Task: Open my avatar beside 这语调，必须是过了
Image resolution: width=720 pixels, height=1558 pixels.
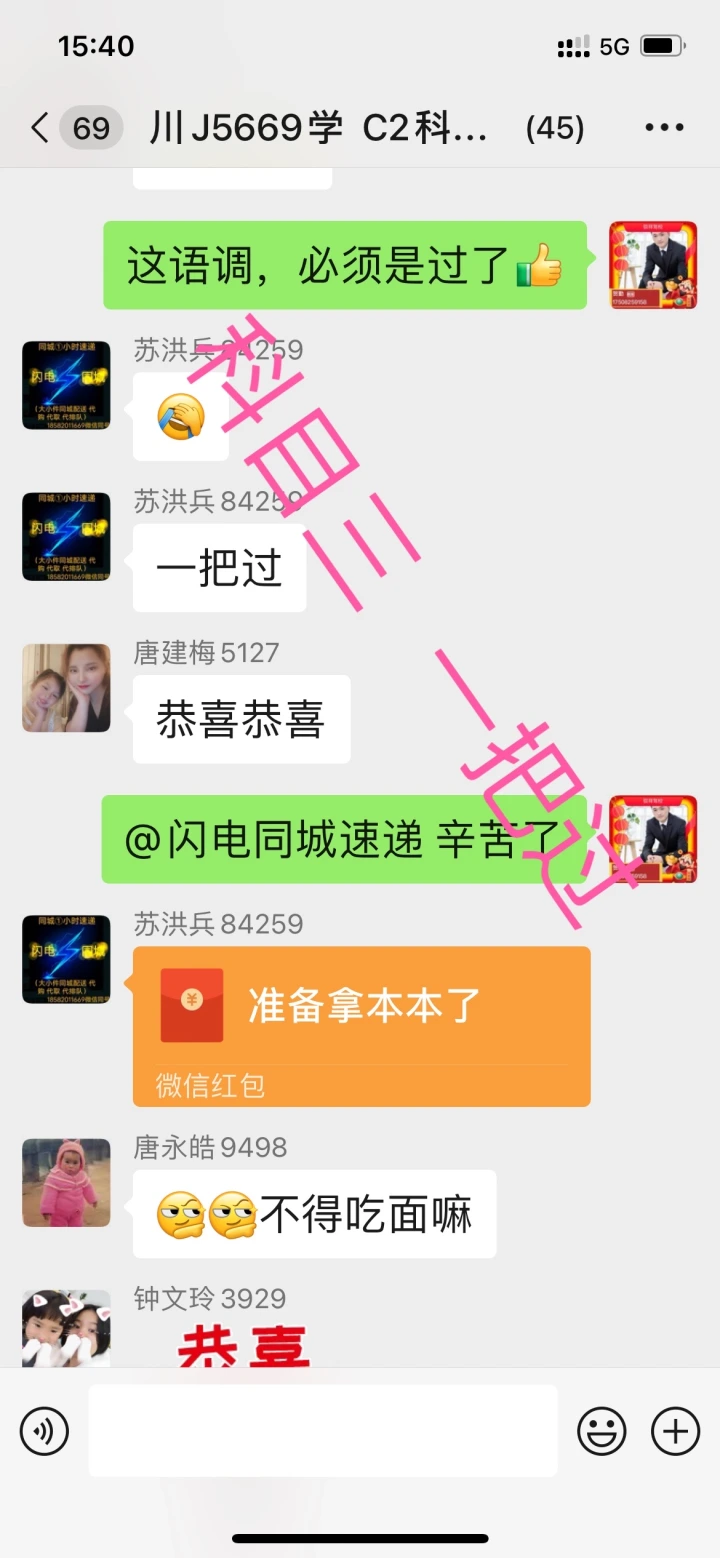Action: (653, 265)
